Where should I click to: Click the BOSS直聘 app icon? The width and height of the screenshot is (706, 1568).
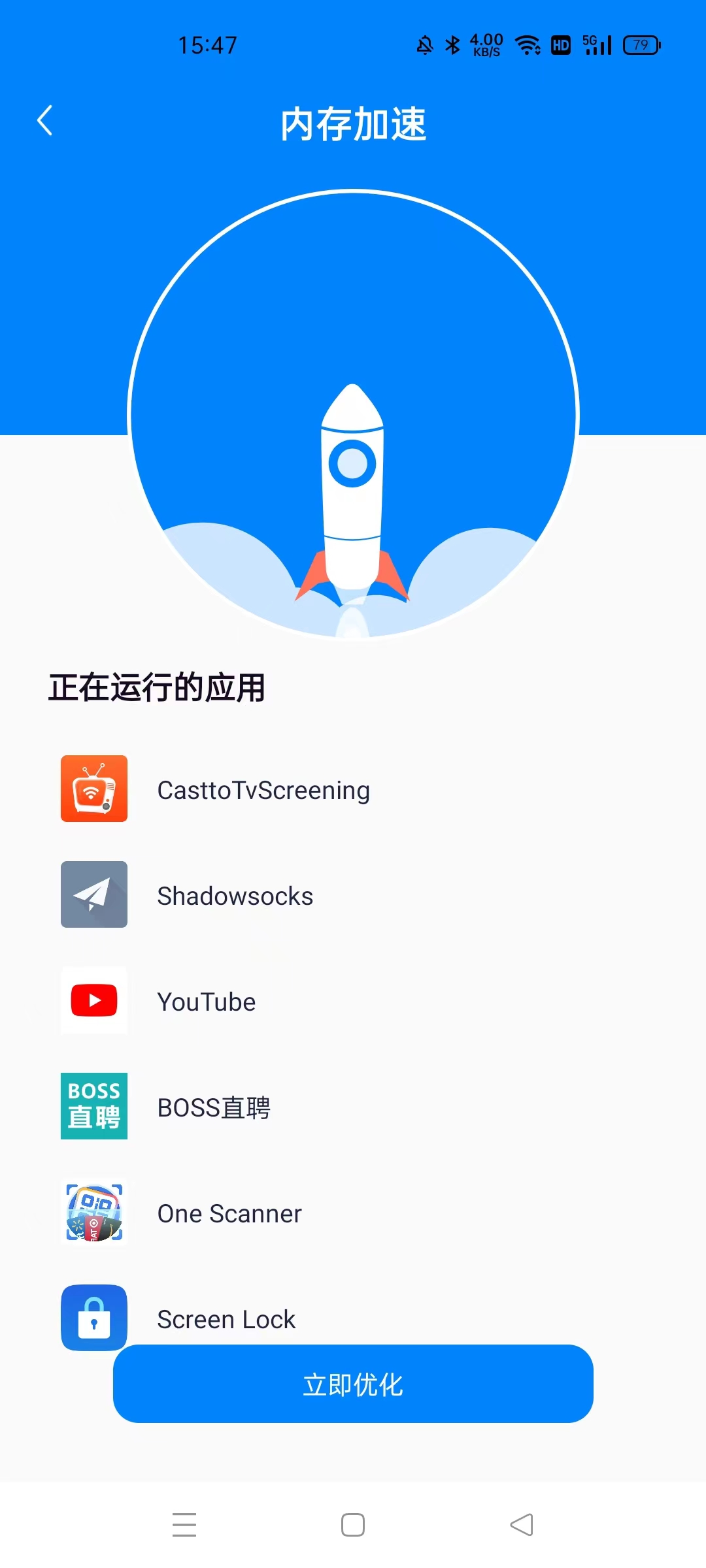click(x=93, y=1106)
